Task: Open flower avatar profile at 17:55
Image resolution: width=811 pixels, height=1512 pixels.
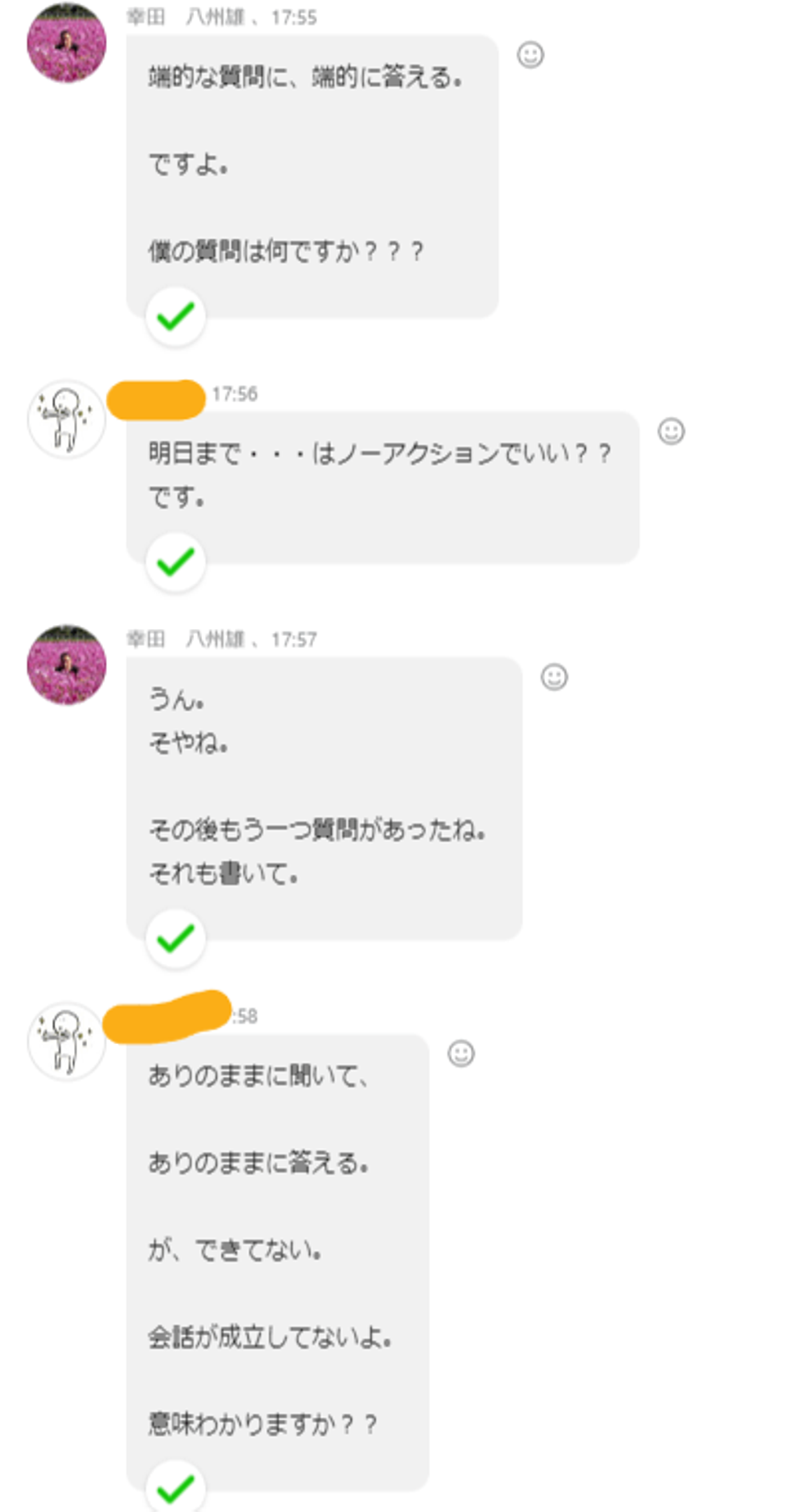Action: [66, 43]
